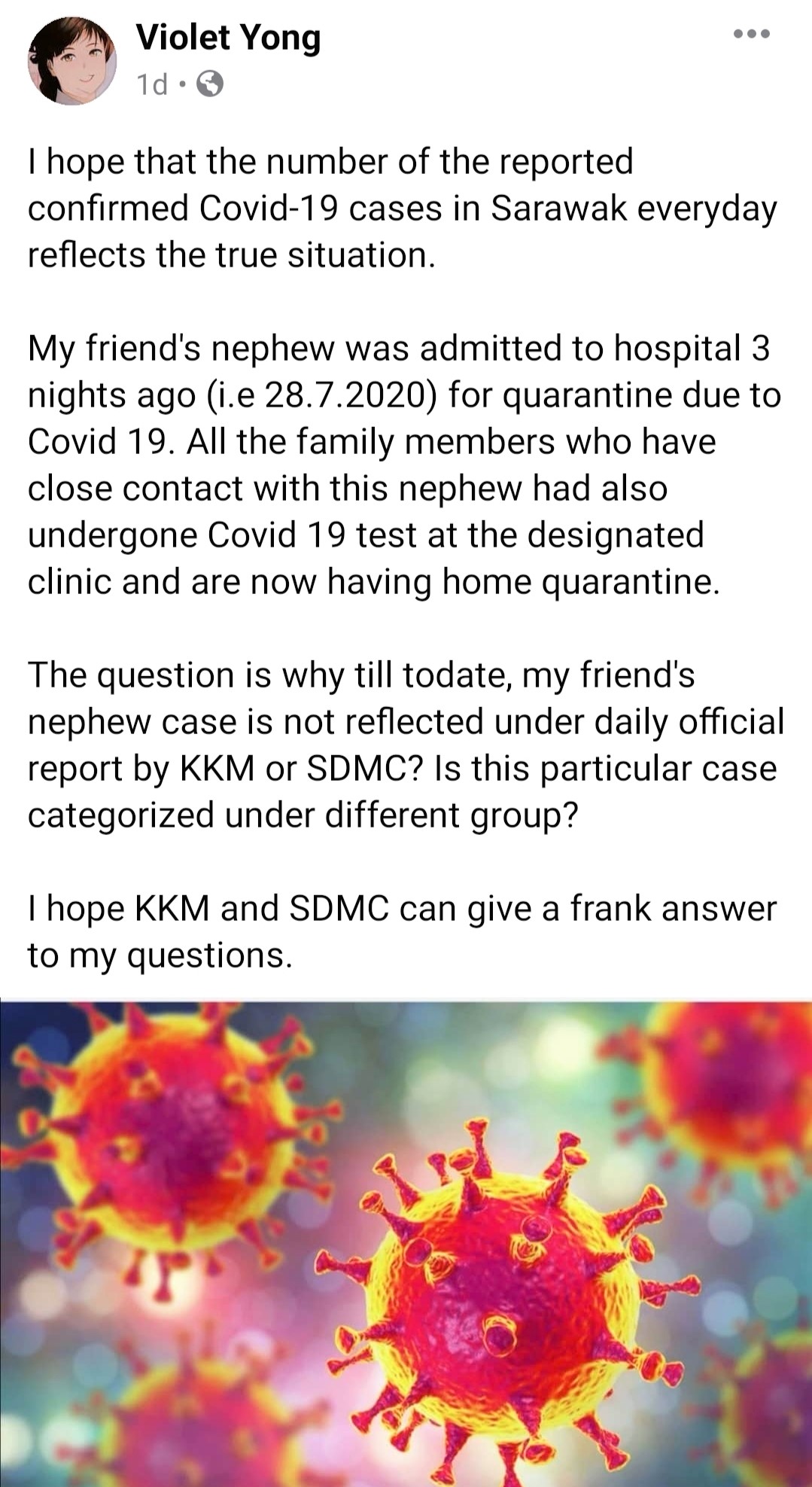
Task: Open Violet Yong's profile name link
Action: click(x=228, y=38)
